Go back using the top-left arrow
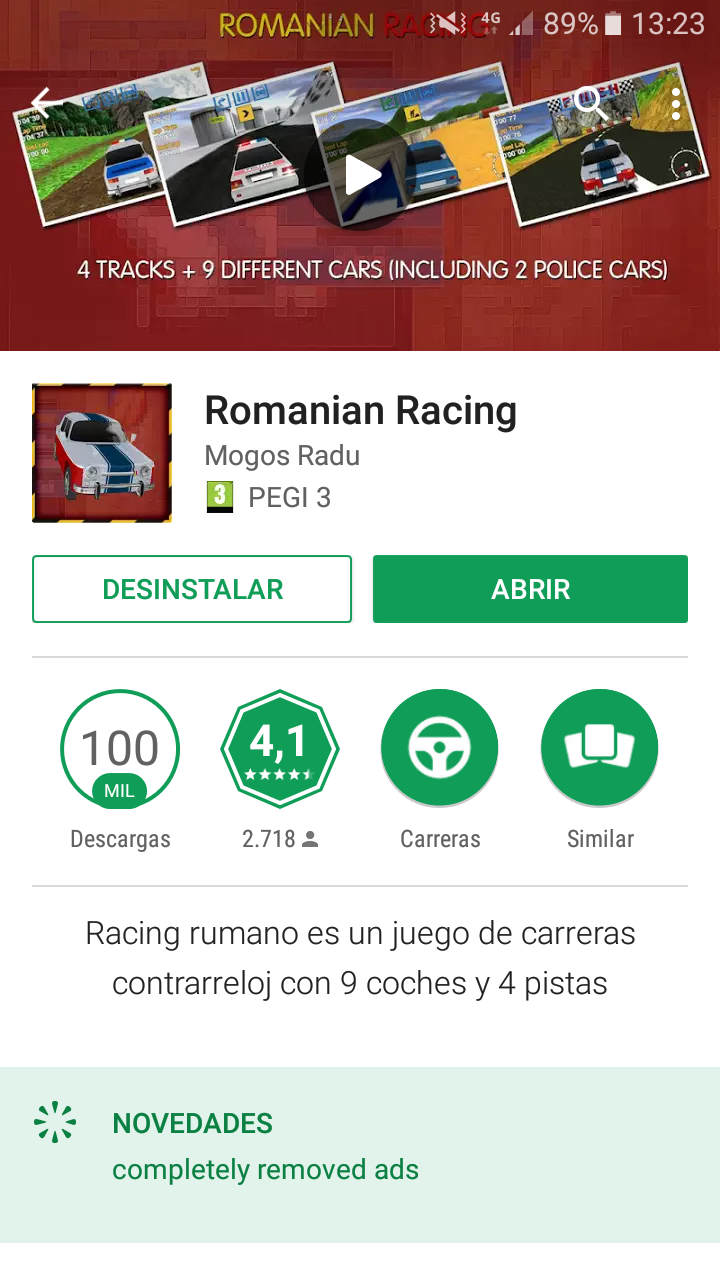 (x=42, y=102)
